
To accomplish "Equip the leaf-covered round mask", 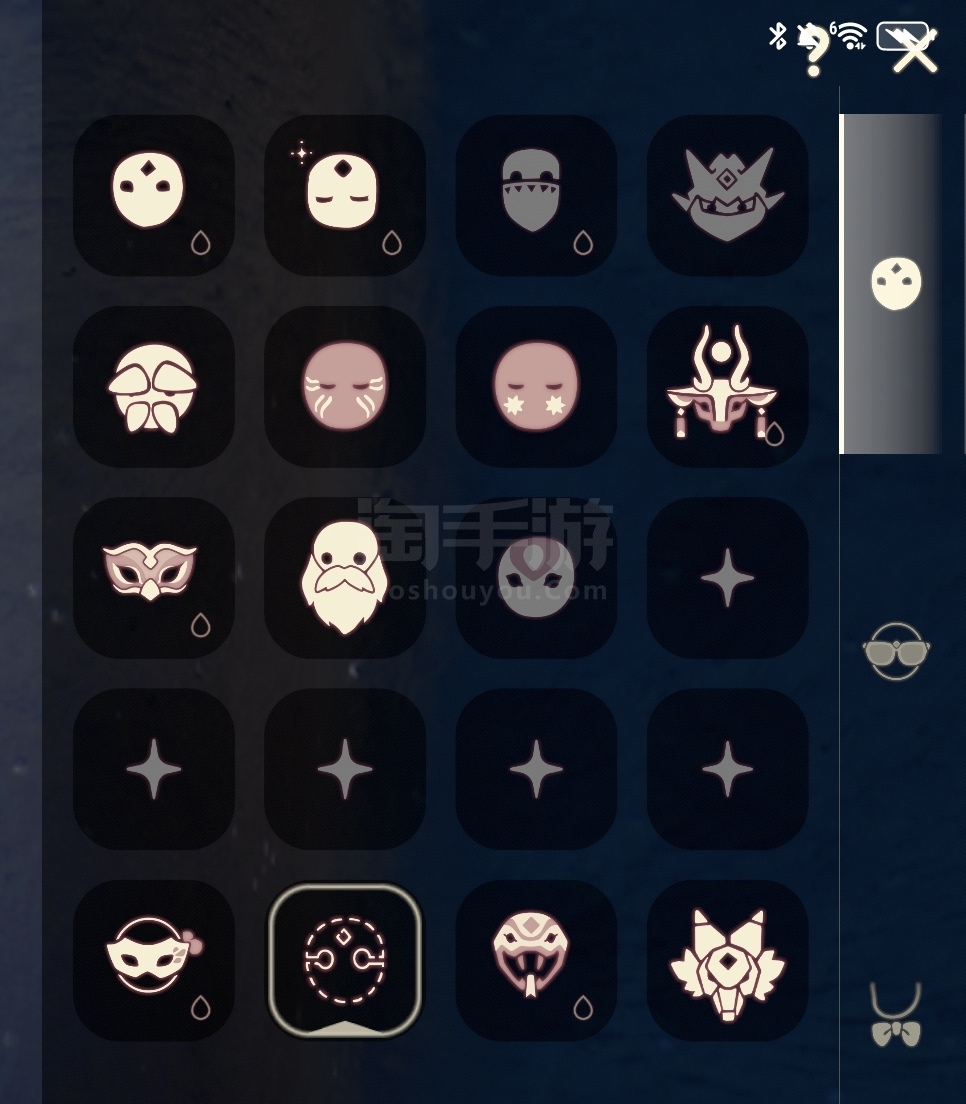I will point(153,387).
